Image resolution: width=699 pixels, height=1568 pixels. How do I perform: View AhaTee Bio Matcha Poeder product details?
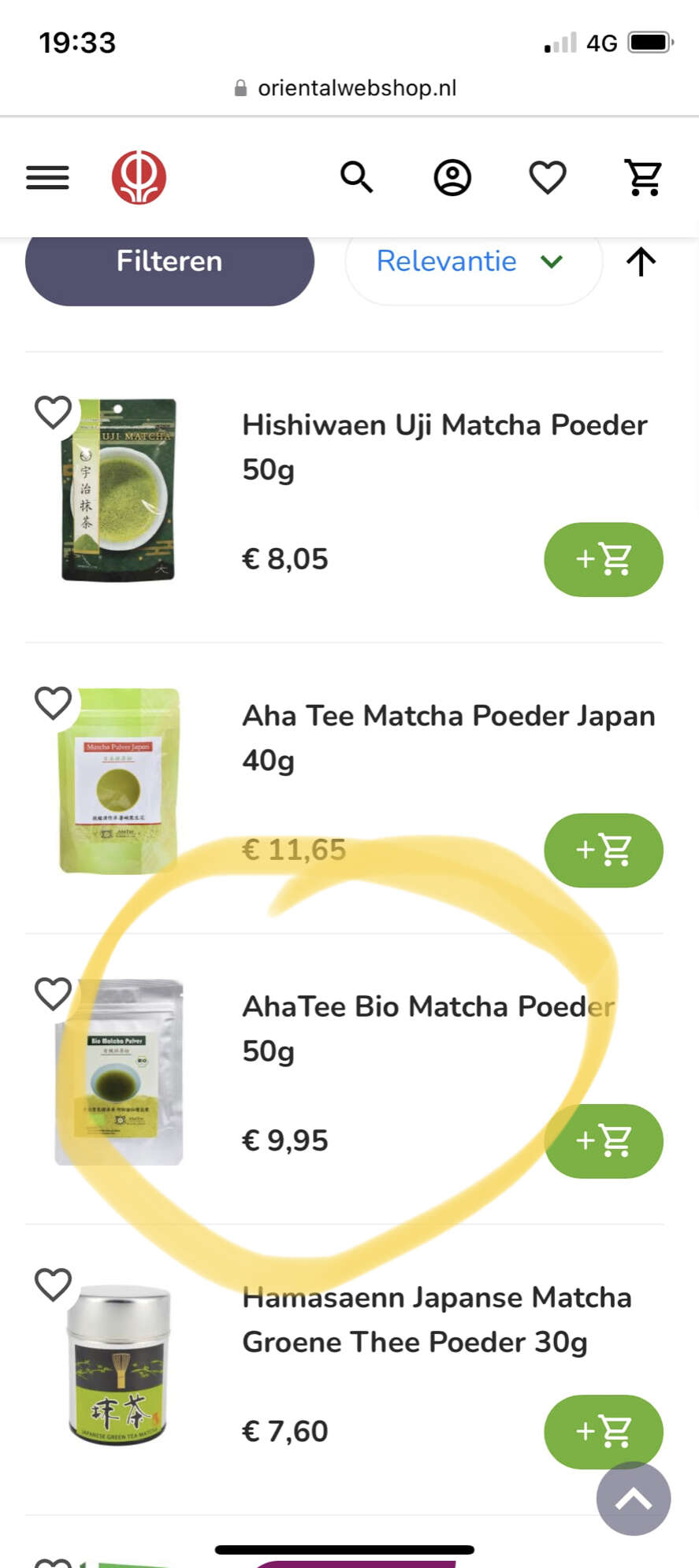(428, 1028)
